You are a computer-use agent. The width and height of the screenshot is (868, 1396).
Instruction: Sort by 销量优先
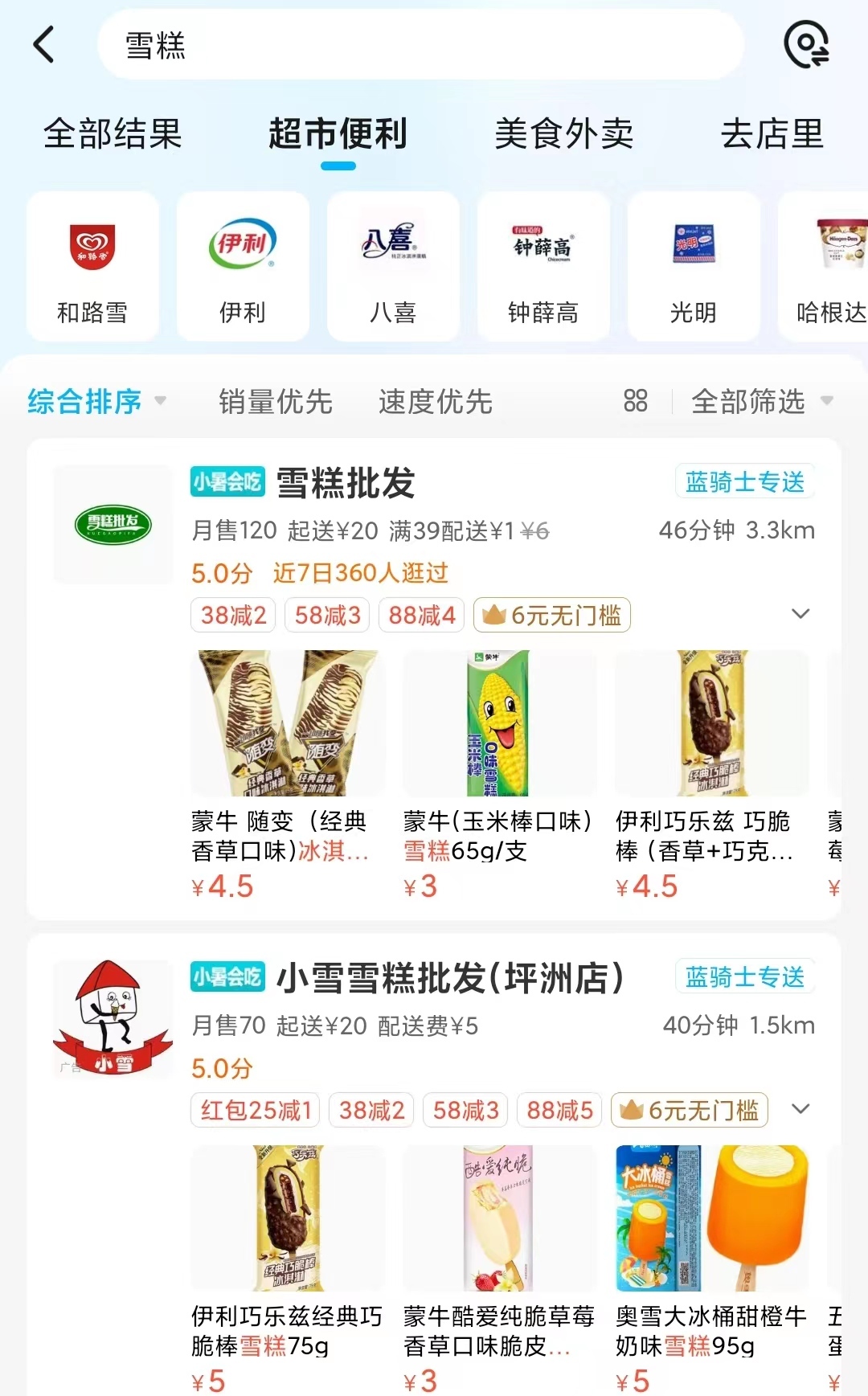pyautogui.click(x=276, y=401)
